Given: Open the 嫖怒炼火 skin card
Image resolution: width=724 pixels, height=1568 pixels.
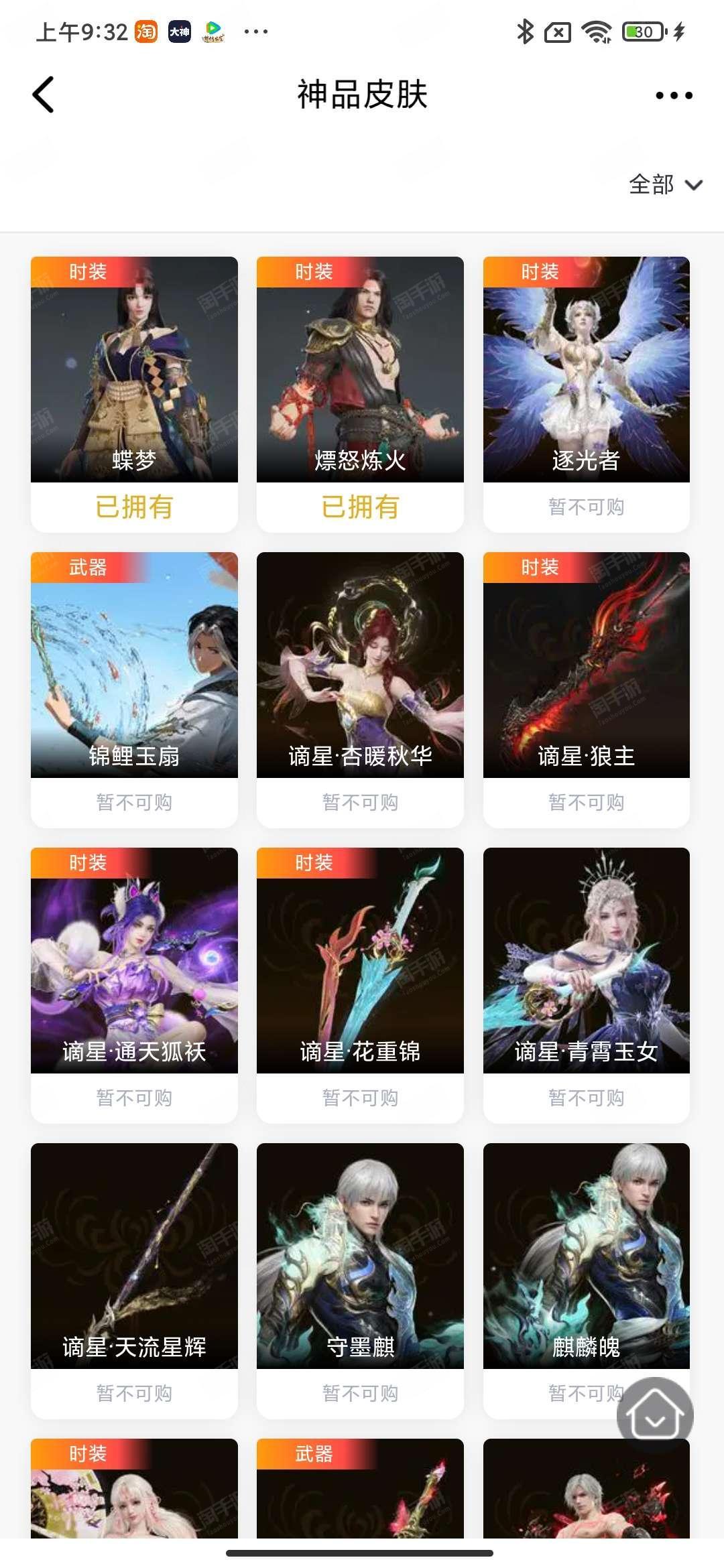Looking at the screenshot, I should [360, 370].
